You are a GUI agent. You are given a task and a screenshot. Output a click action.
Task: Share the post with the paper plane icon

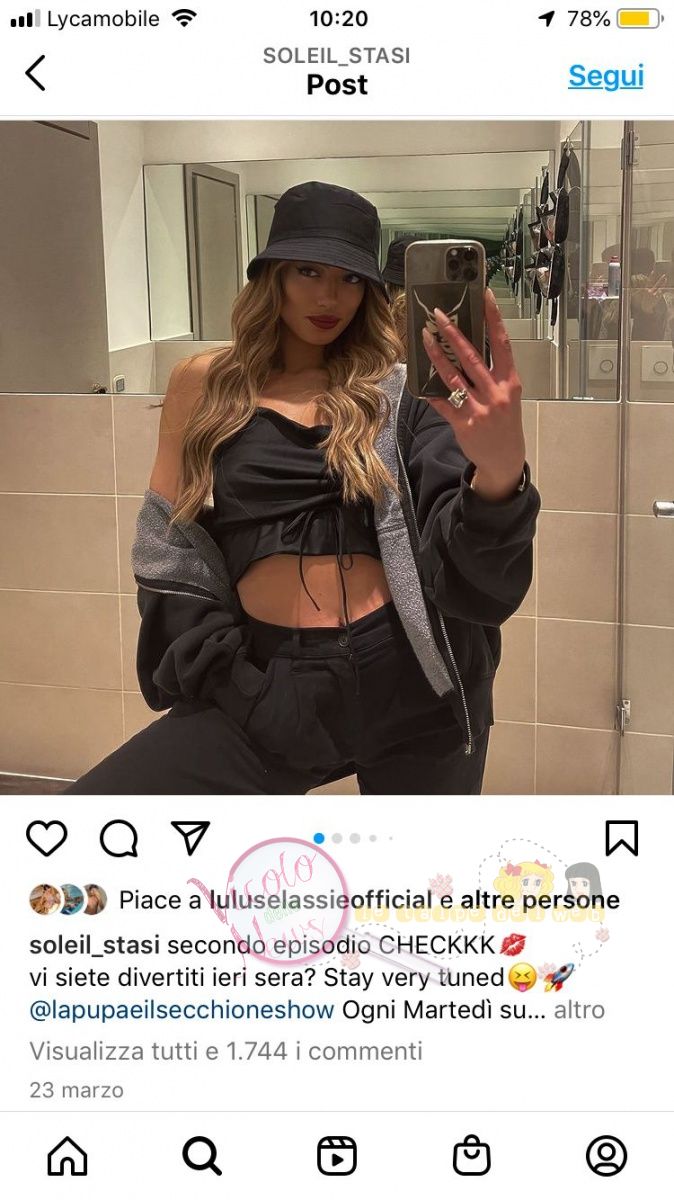(x=190, y=838)
